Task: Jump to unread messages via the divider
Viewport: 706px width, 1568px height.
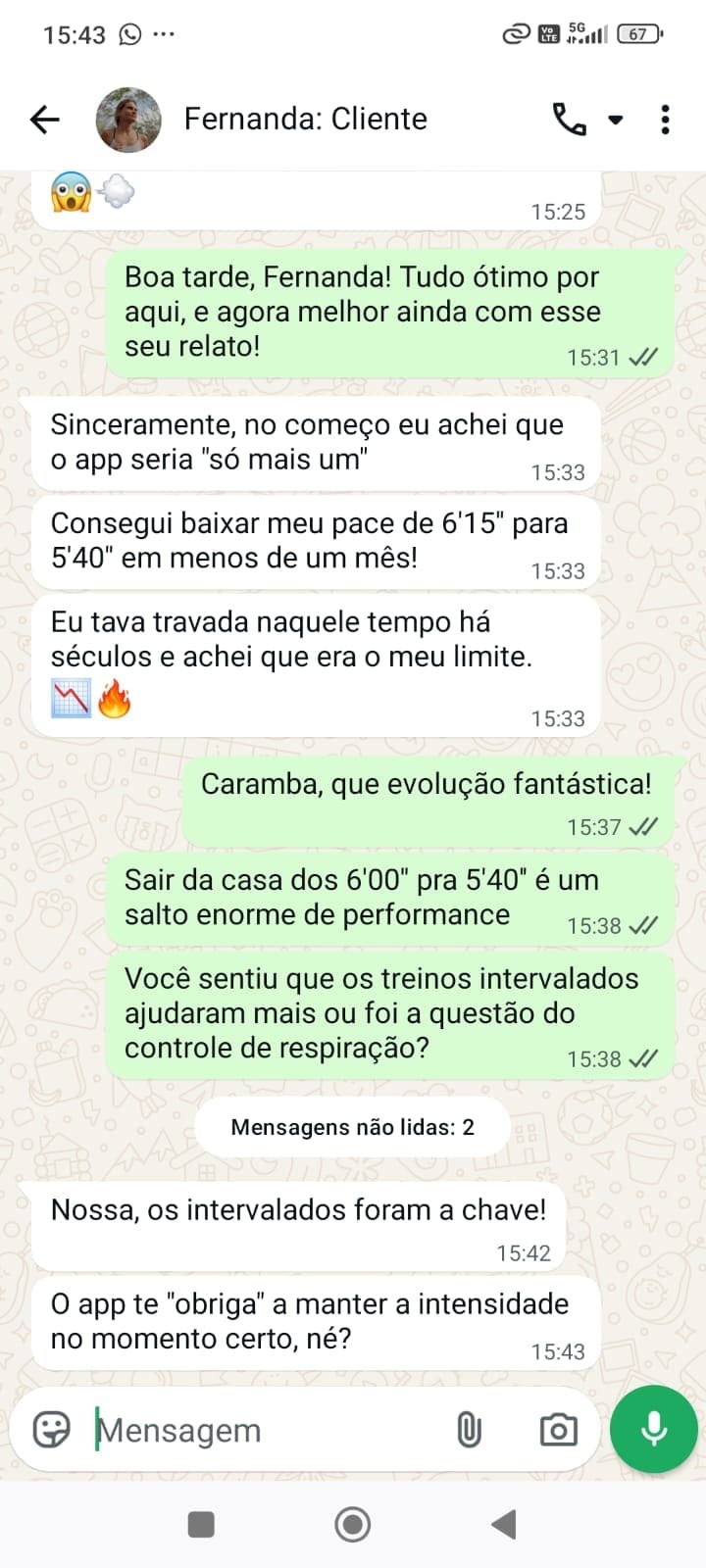Action: click(x=351, y=1126)
